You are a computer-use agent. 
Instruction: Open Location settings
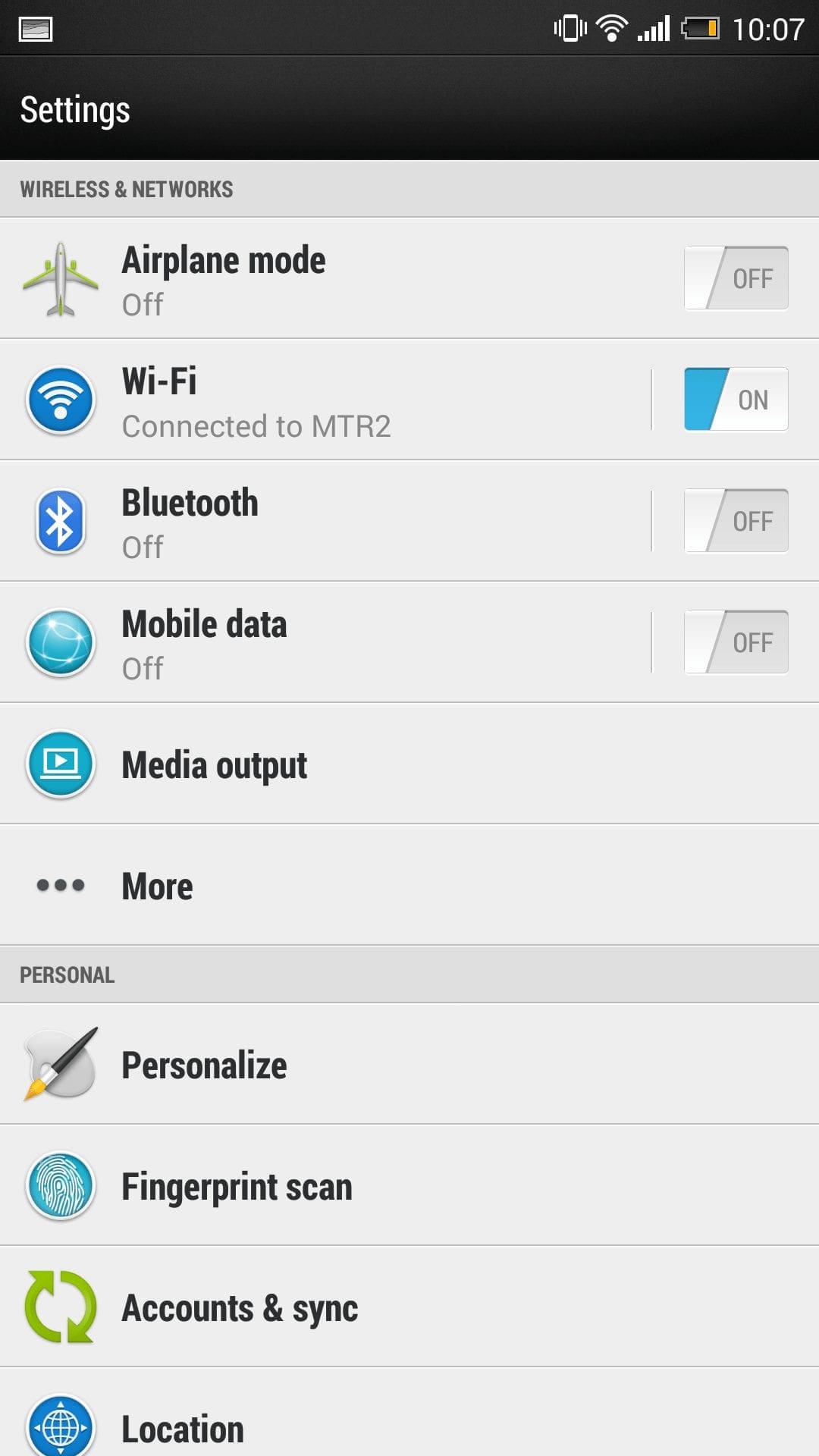click(x=409, y=1426)
